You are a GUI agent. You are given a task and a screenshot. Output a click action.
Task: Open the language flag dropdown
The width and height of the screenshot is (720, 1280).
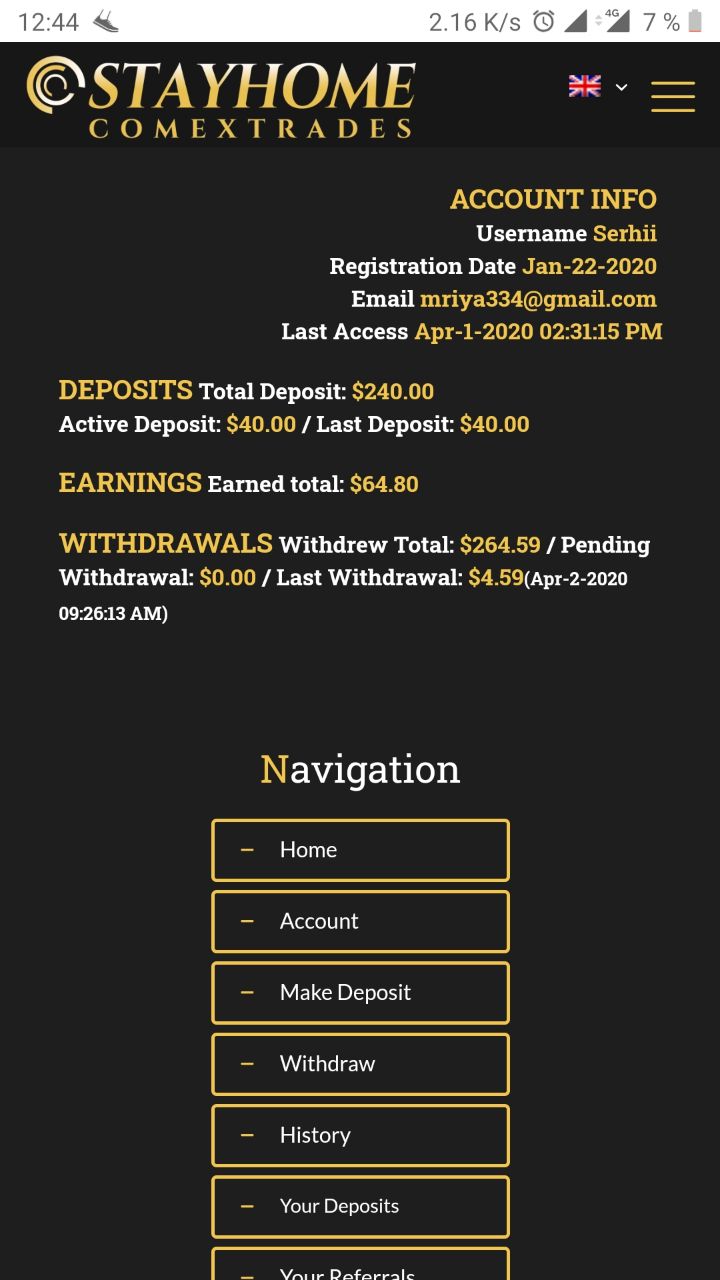pos(598,87)
